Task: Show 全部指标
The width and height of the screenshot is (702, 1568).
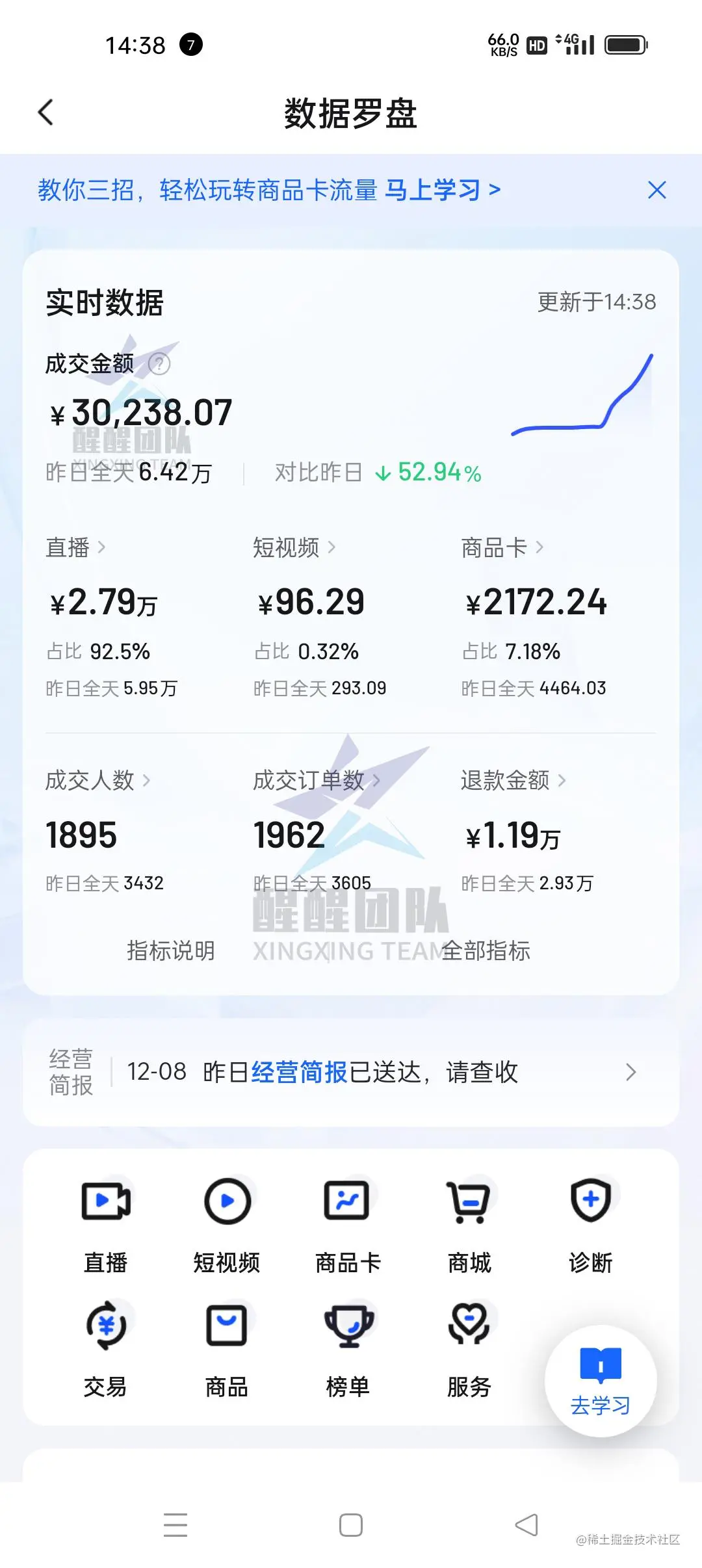Action: (x=486, y=950)
